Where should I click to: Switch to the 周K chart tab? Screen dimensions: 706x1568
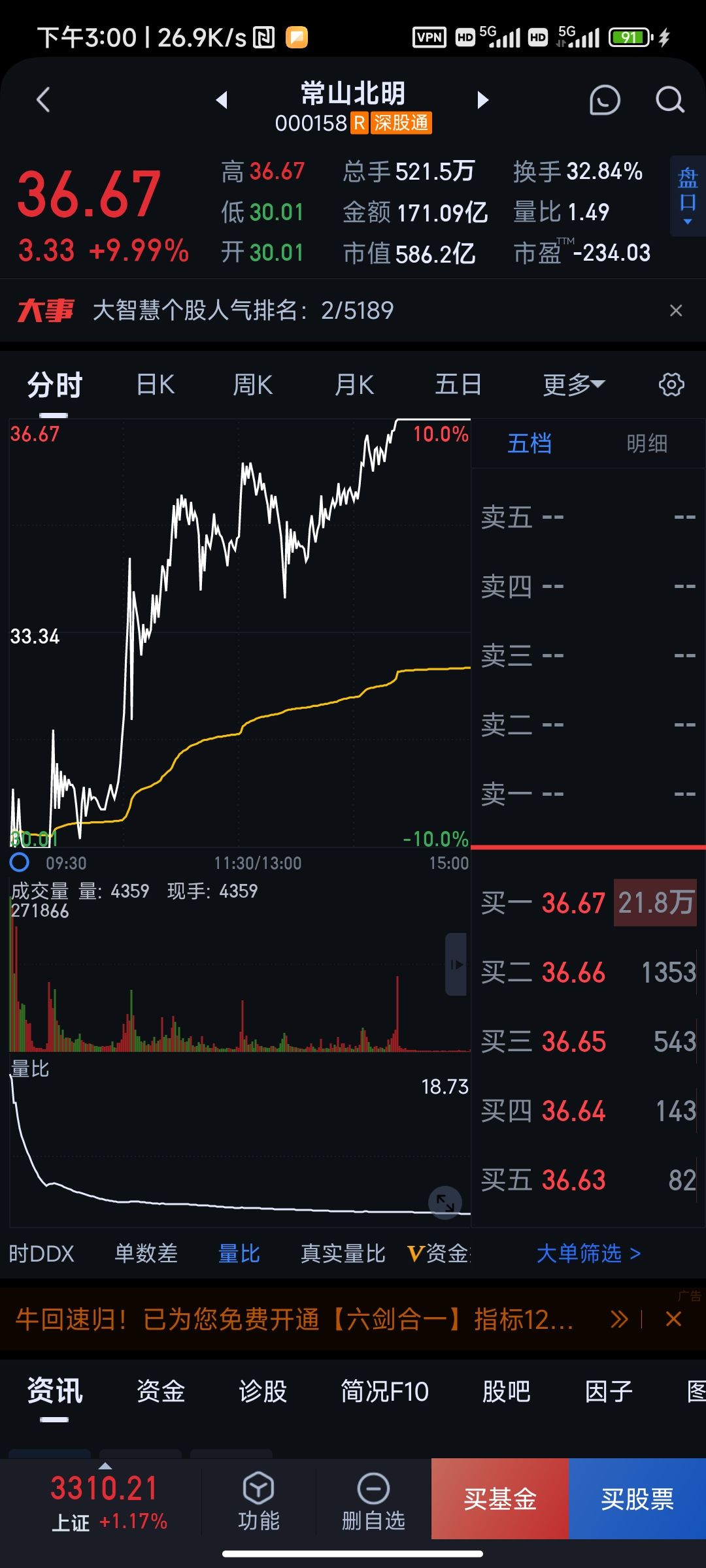coord(252,385)
